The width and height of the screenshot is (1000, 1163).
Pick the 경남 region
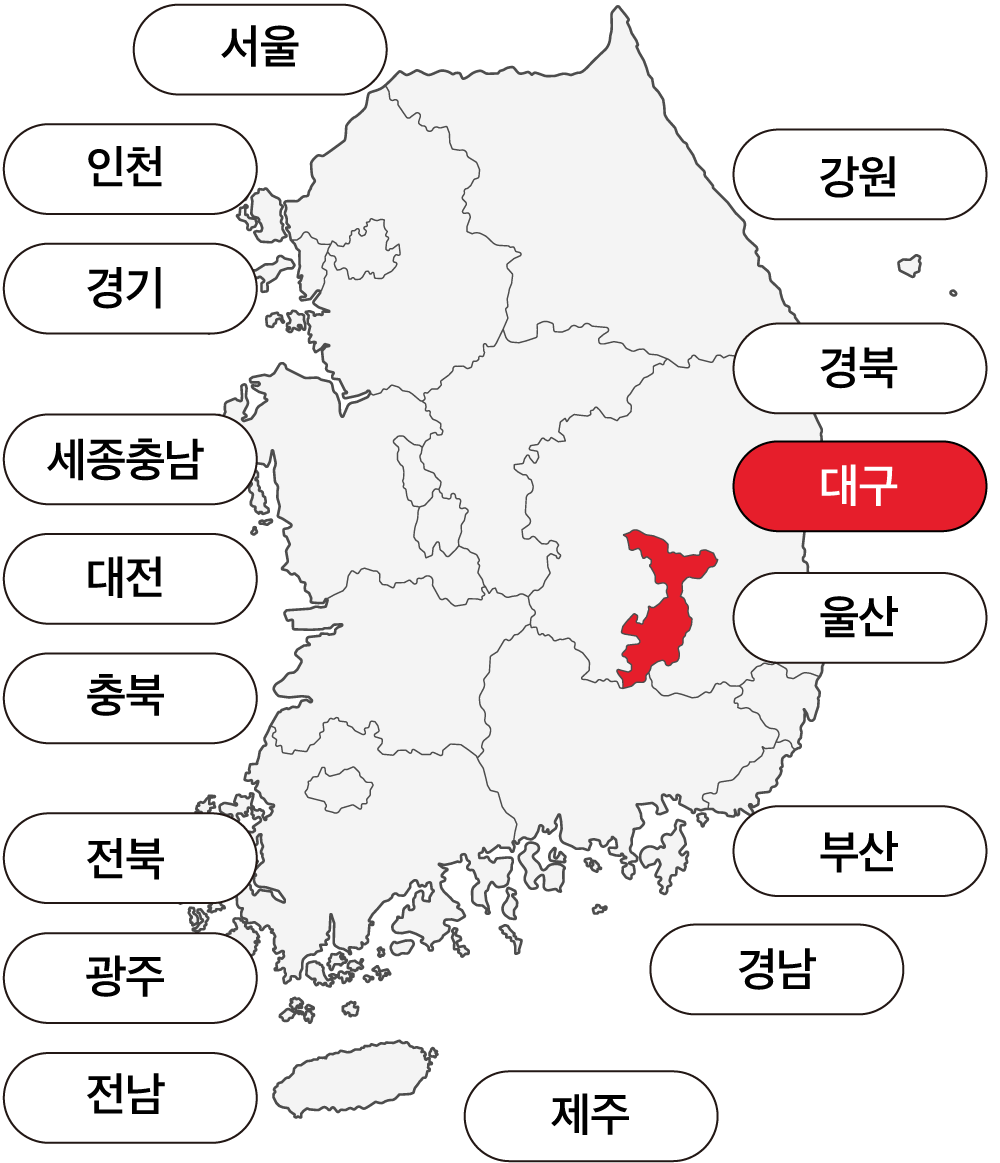777,969
